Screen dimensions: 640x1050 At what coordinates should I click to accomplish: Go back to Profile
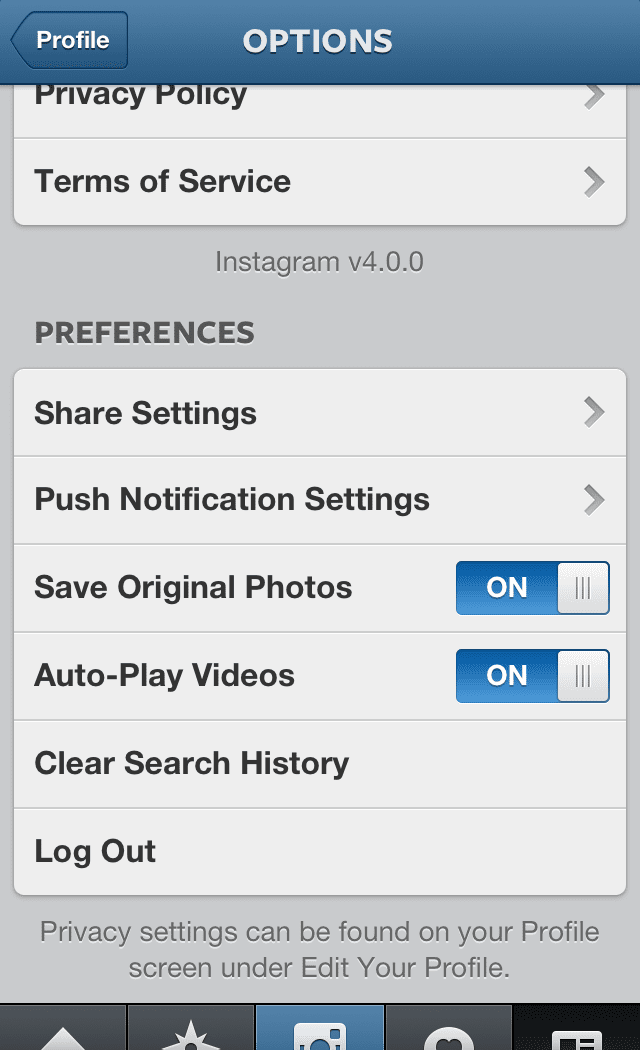tap(70, 41)
